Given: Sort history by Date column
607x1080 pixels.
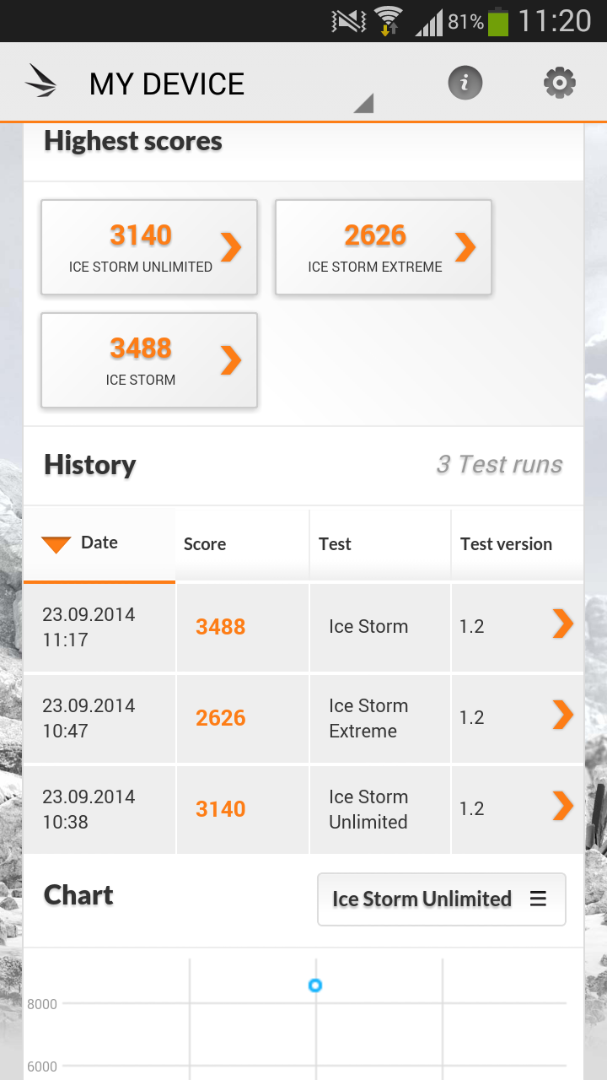Looking at the screenshot, I should tap(99, 544).
